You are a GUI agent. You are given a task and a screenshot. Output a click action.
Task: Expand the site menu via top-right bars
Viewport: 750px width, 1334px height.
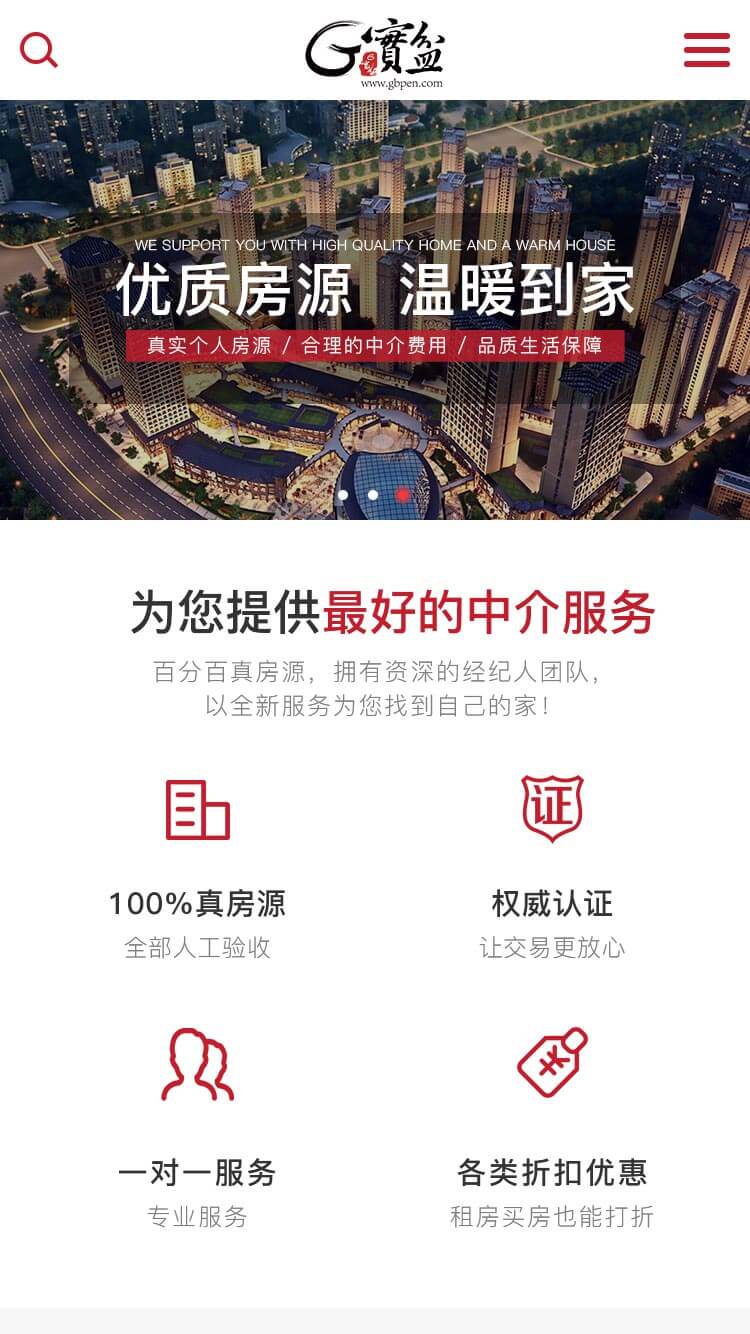[x=706, y=51]
